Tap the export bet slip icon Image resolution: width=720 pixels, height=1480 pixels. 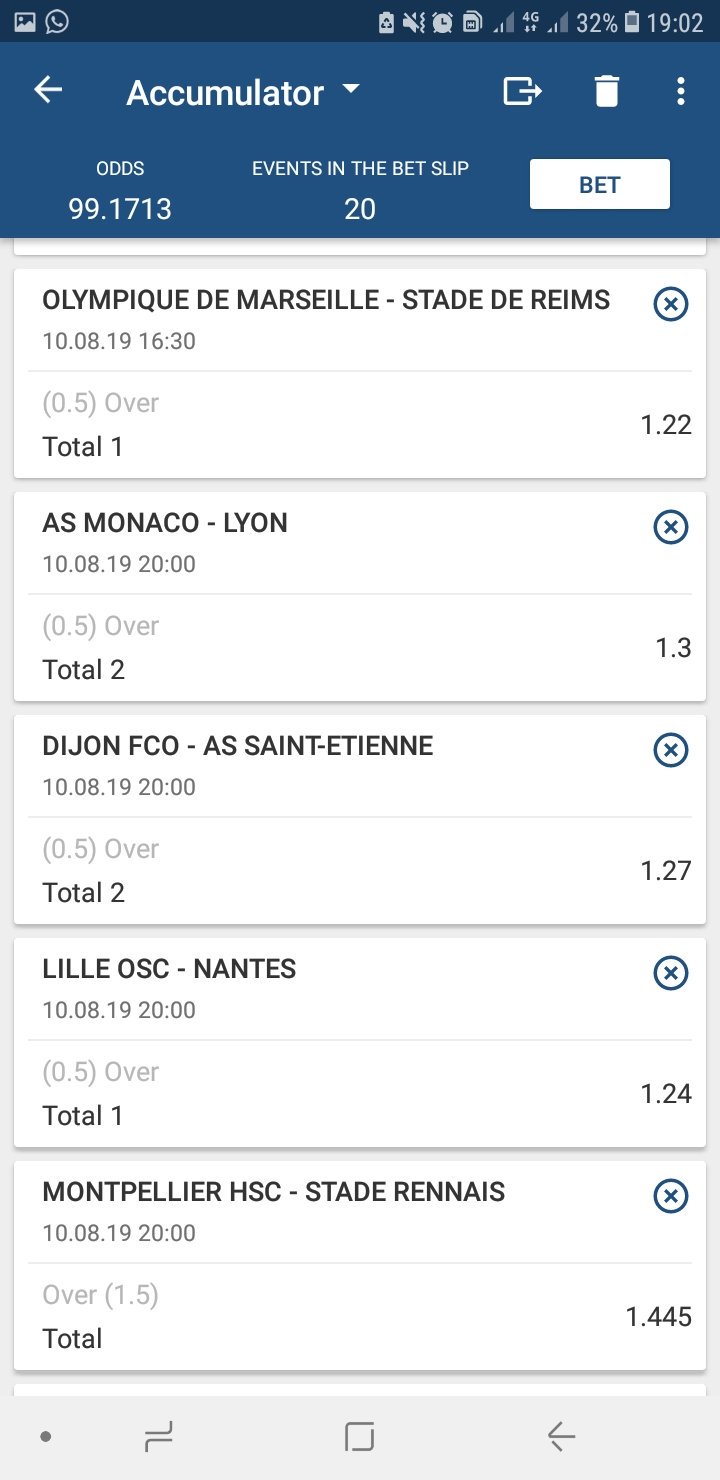522,92
